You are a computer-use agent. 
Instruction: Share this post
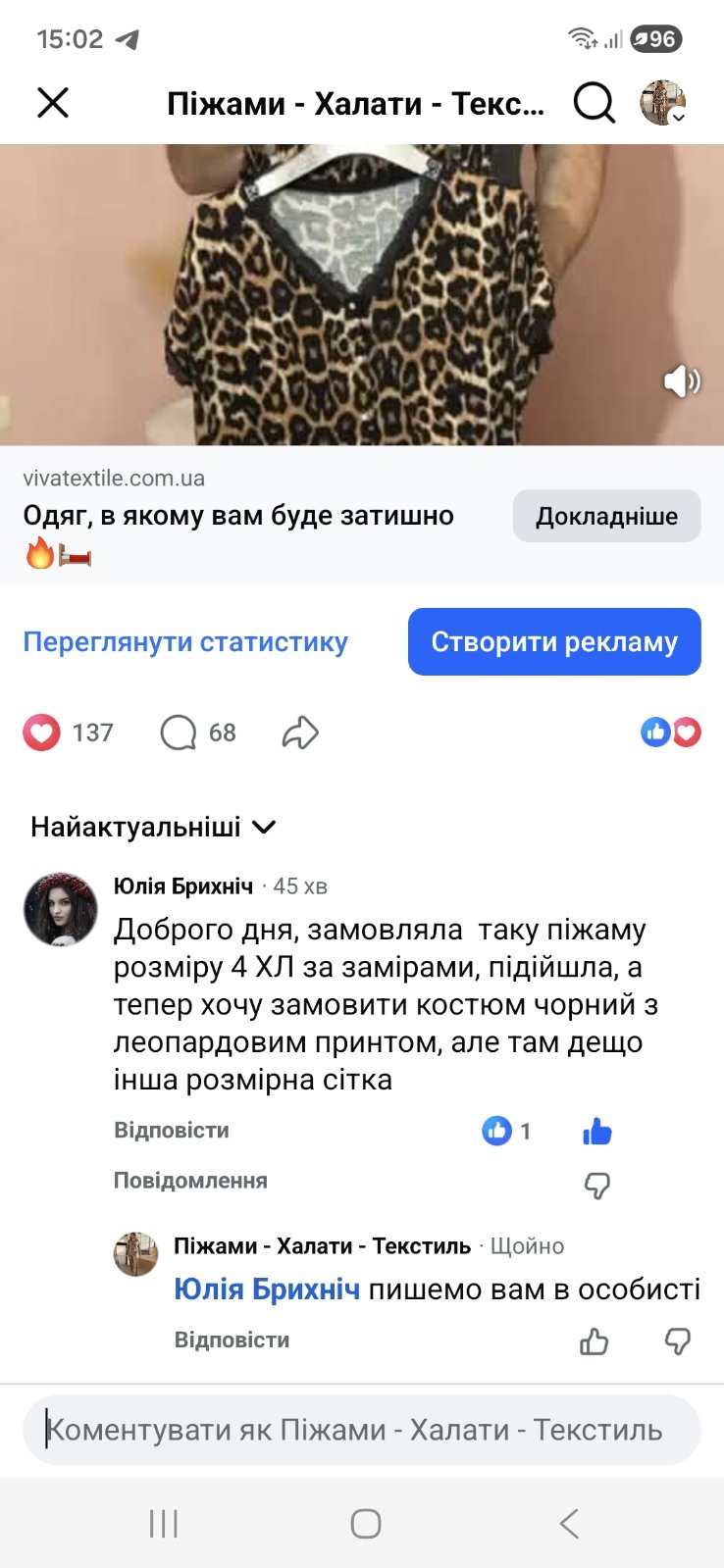coord(300,733)
